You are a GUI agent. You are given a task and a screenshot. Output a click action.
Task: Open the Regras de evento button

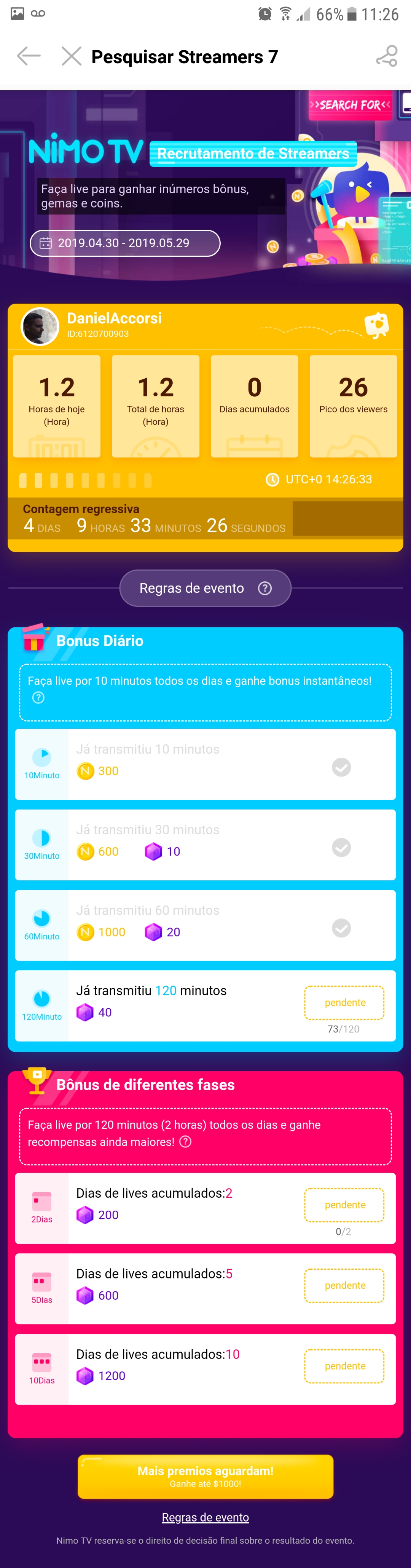coord(205,588)
